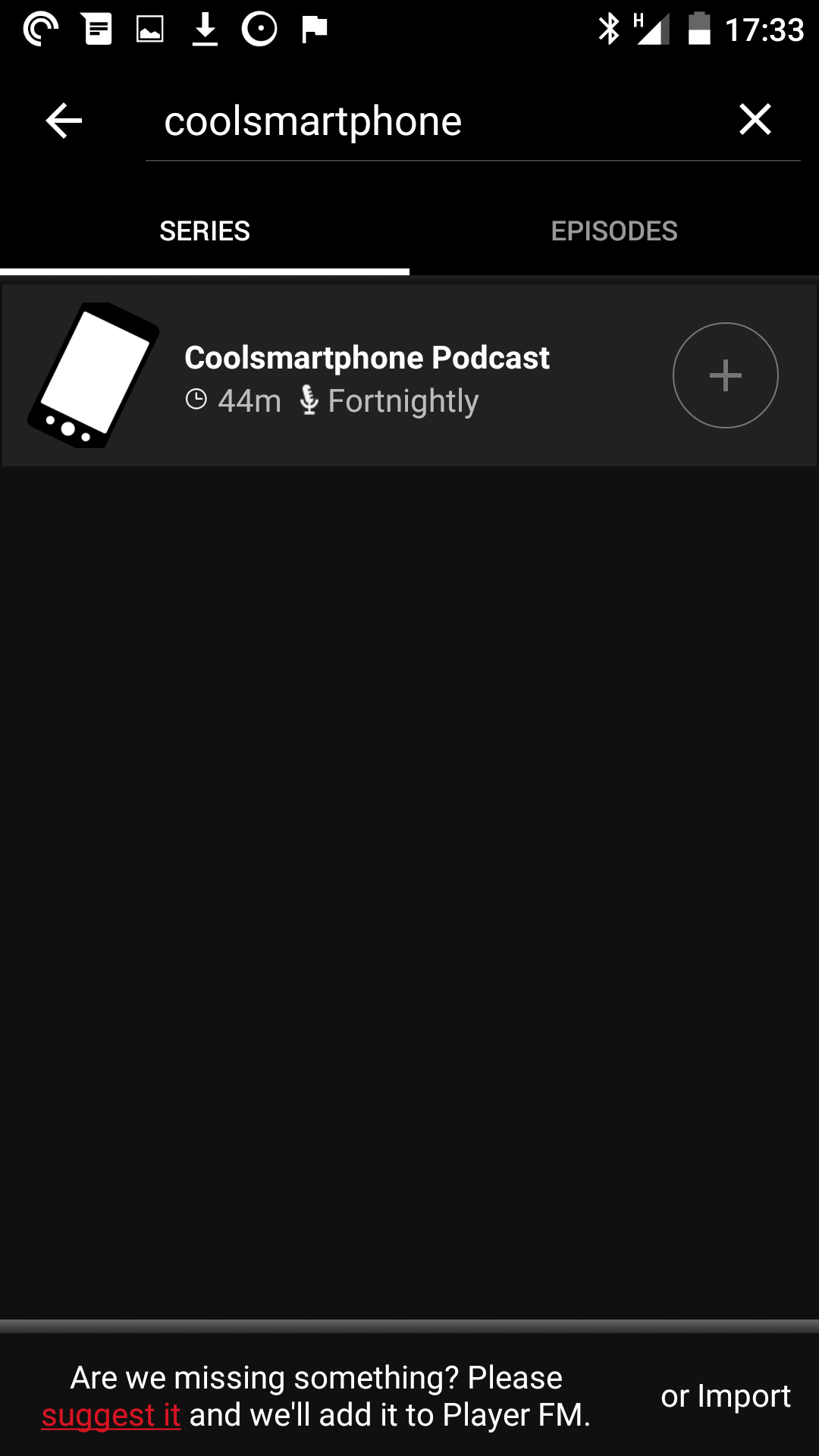Screen dimensions: 819x1456
Task: Select the Series tab
Action: 205,231
